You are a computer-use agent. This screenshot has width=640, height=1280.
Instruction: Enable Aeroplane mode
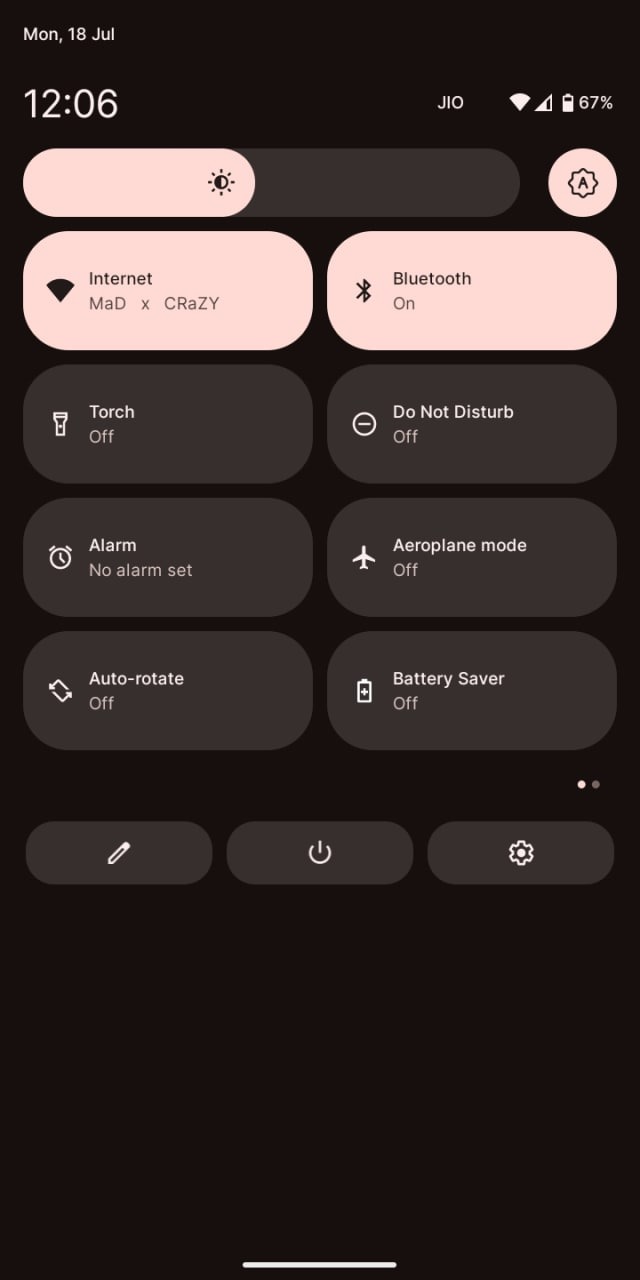pyautogui.click(x=472, y=557)
